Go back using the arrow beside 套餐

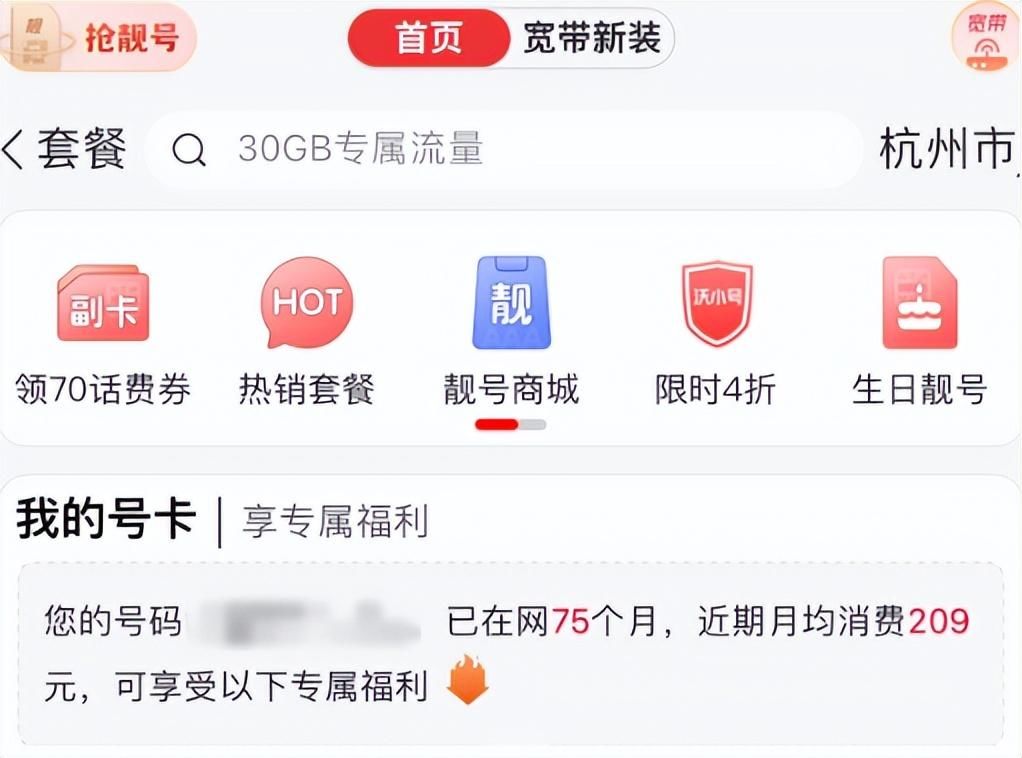point(14,151)
